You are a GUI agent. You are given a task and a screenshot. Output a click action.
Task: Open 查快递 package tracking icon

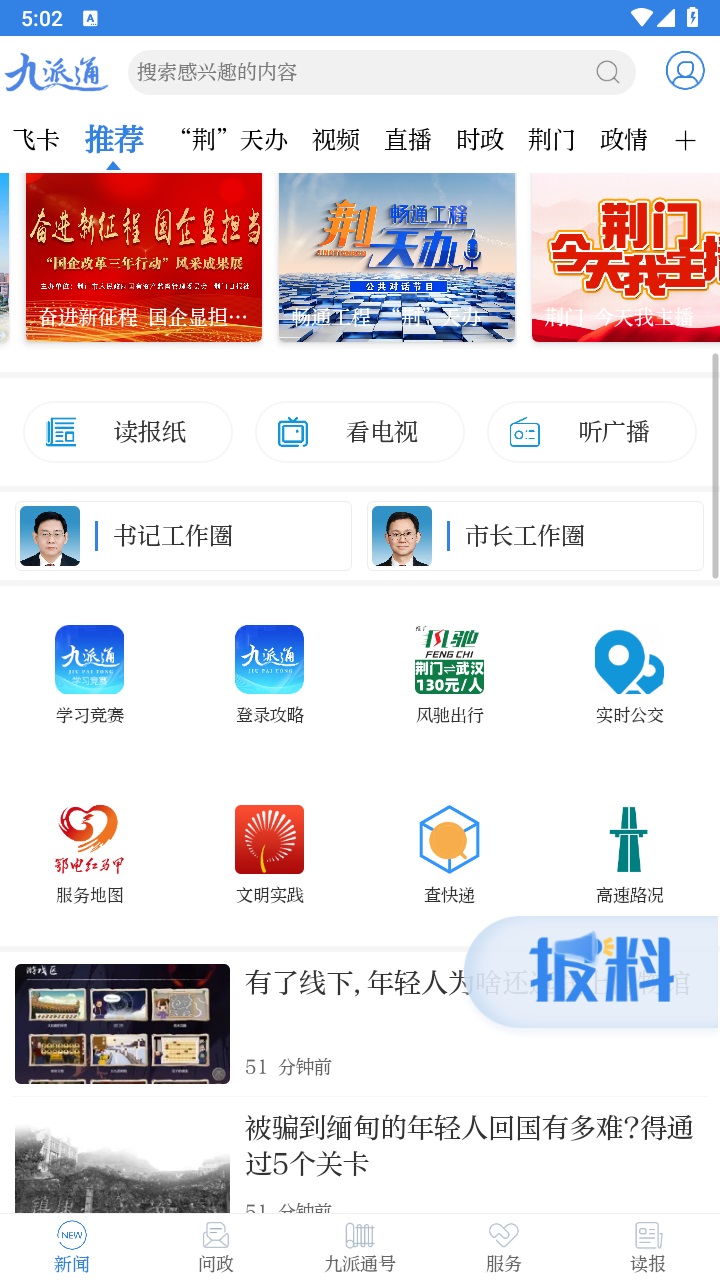[448, 850]
